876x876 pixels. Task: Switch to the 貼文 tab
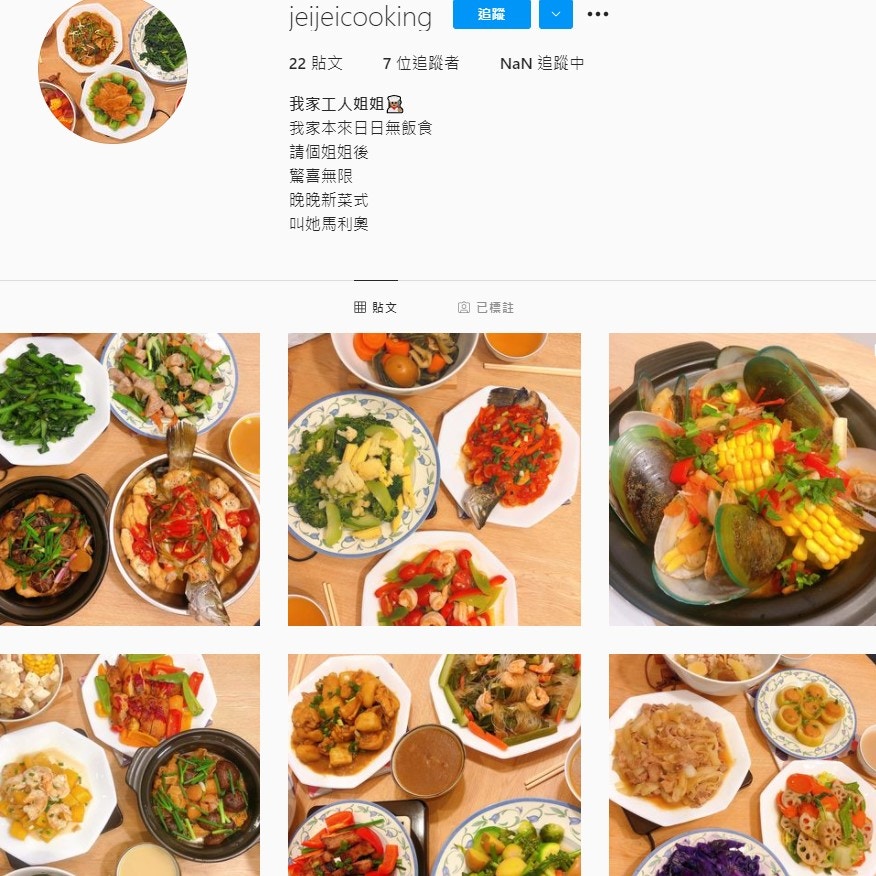click(x=376, y=308)
